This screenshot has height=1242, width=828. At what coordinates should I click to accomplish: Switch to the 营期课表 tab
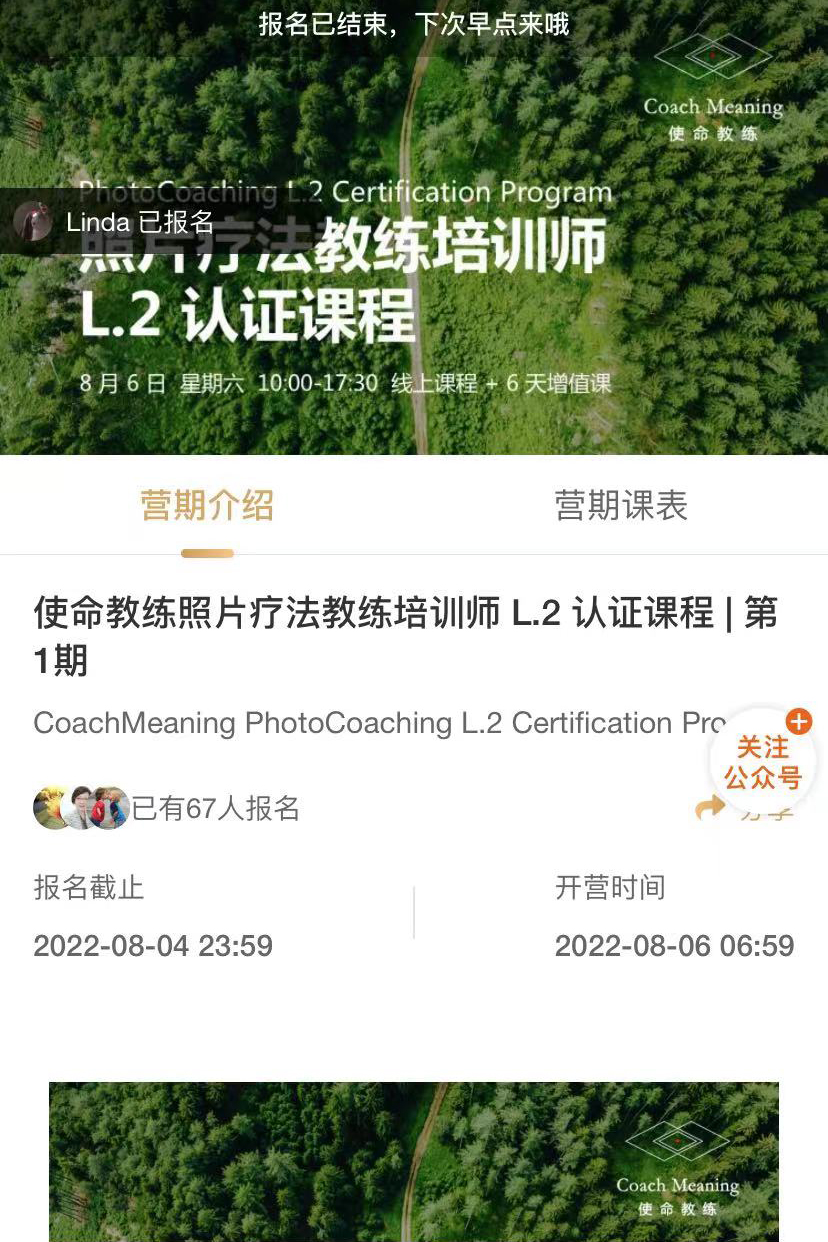(621, 506)
